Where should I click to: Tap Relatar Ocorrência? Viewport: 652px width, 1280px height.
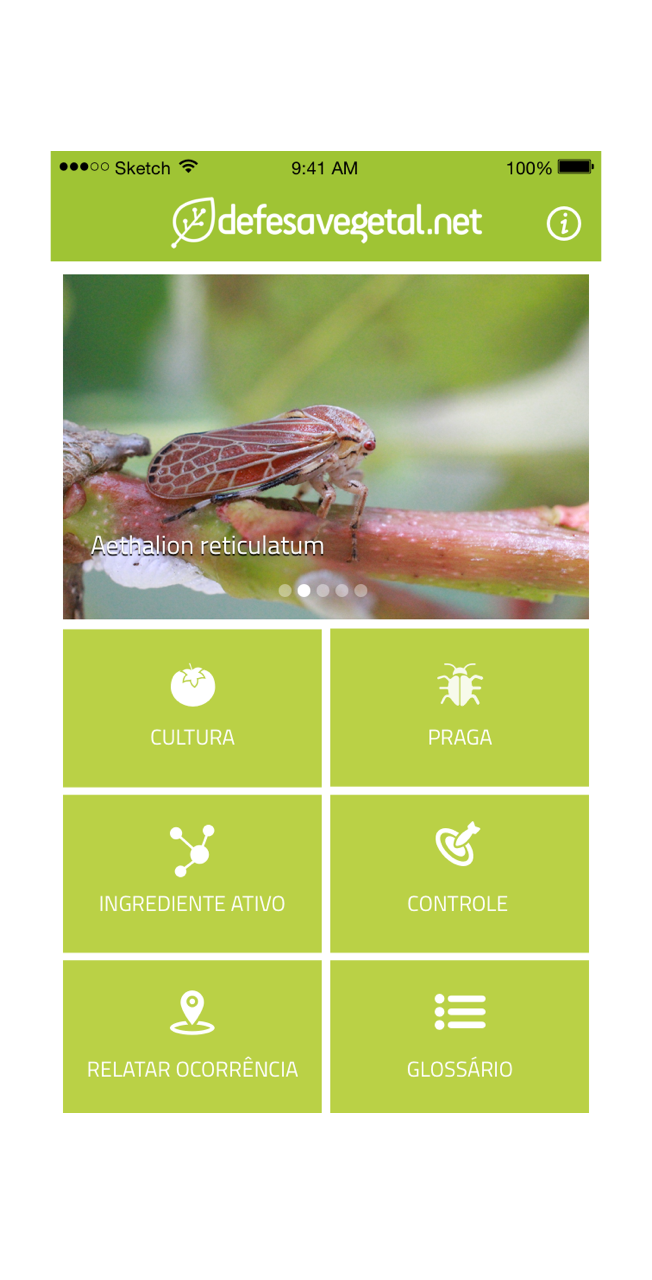coord(192,1037)
